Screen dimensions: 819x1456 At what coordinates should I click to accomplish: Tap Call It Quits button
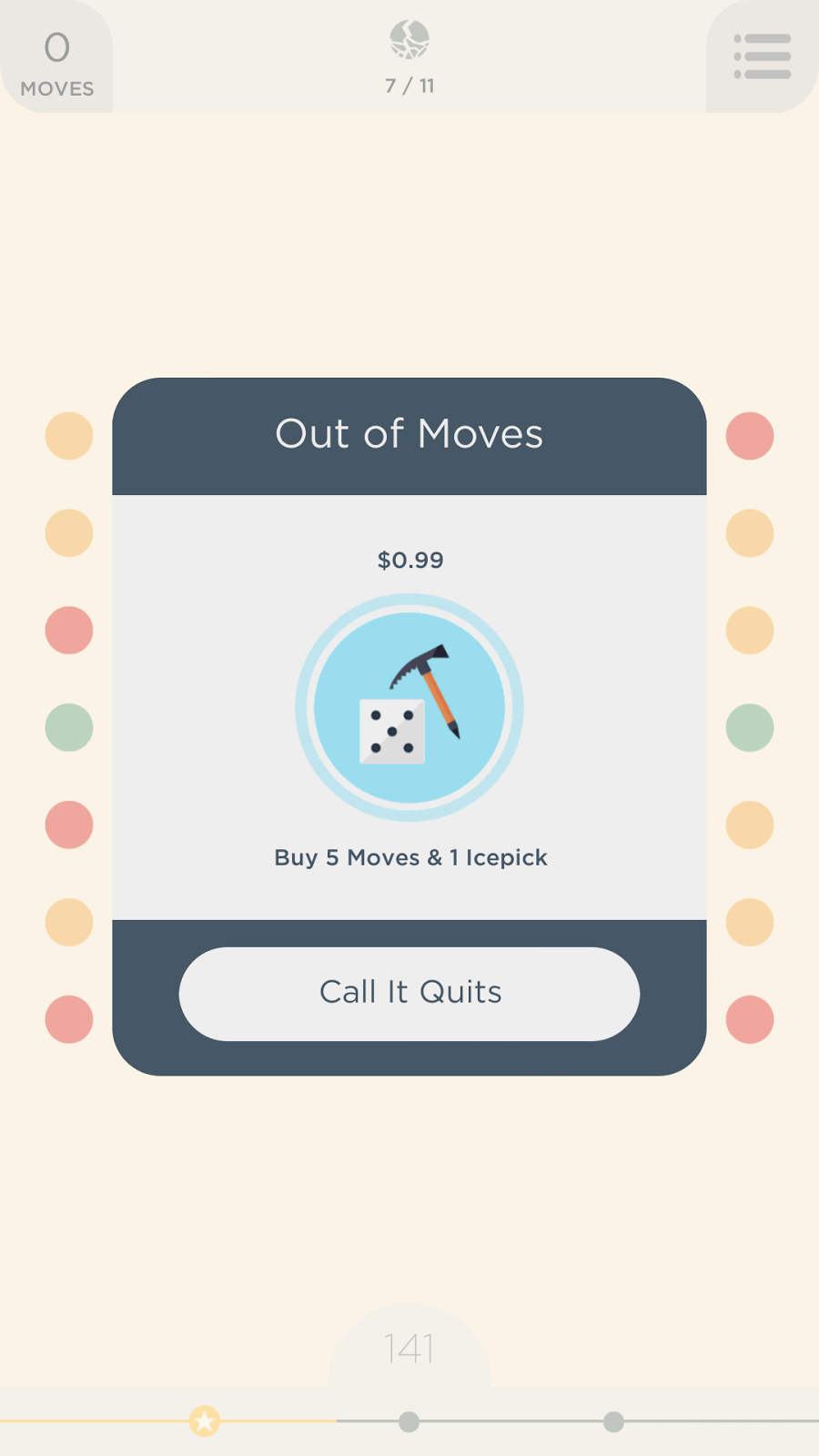point(409,993)
